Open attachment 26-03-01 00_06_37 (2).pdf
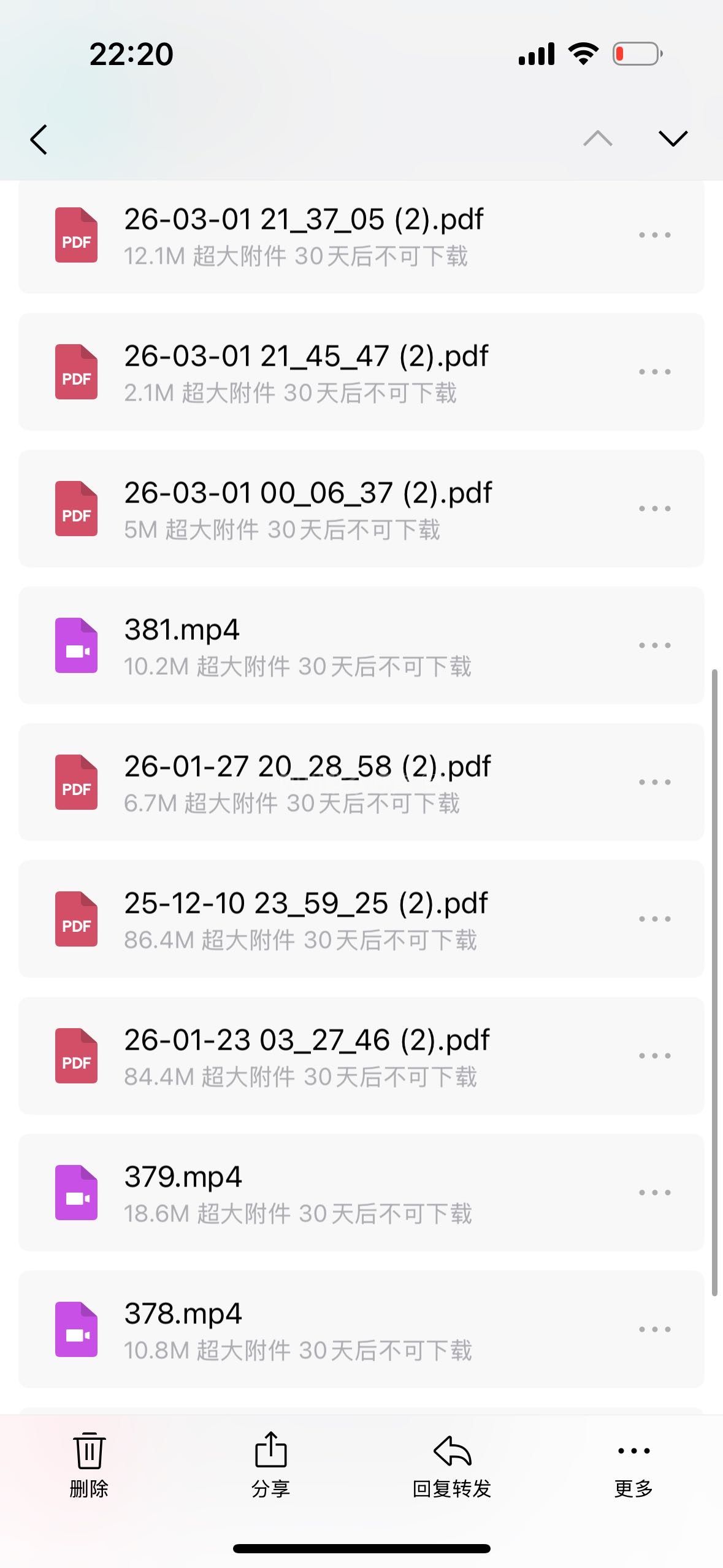Viewport: 723px width, 1568px height. (307, 509)
